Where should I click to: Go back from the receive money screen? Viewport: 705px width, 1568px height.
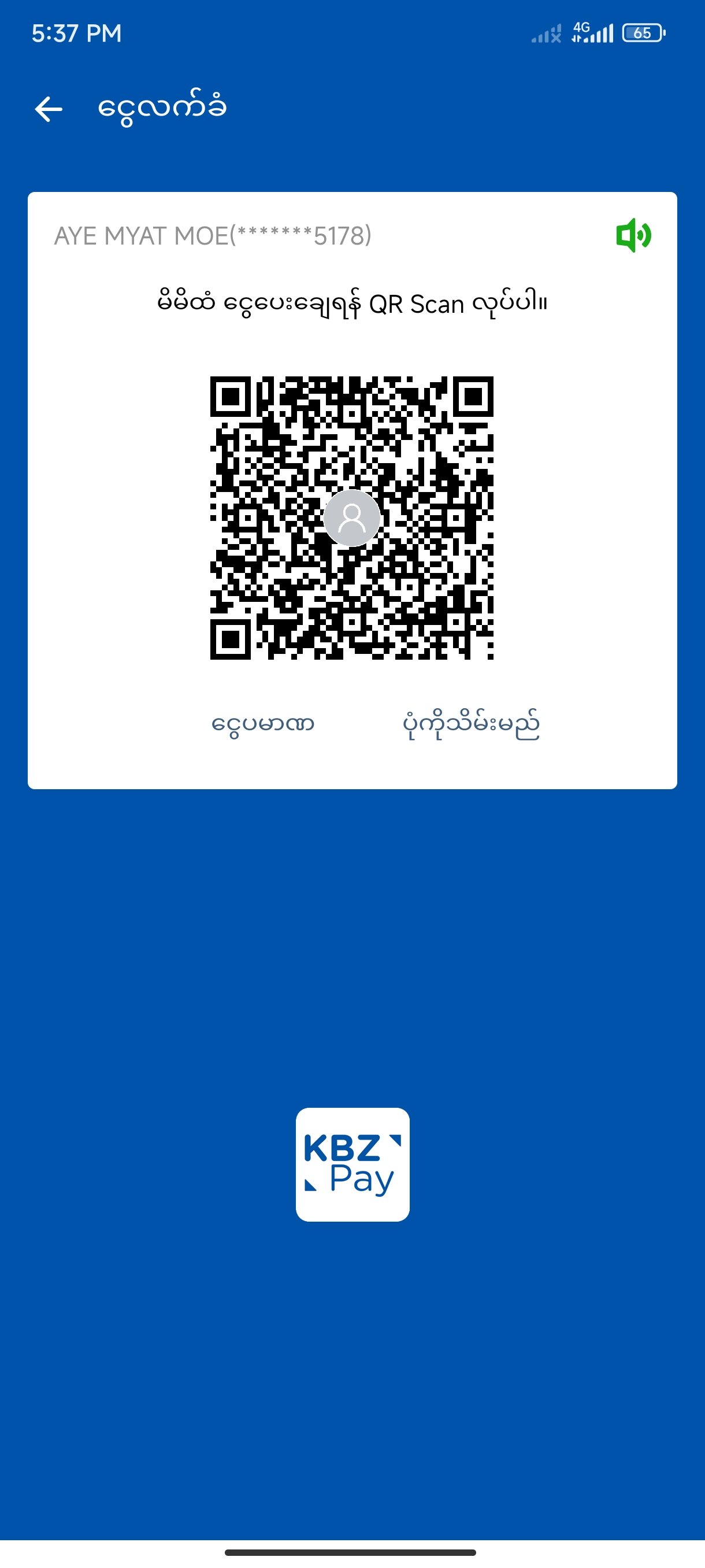point(49,110)
